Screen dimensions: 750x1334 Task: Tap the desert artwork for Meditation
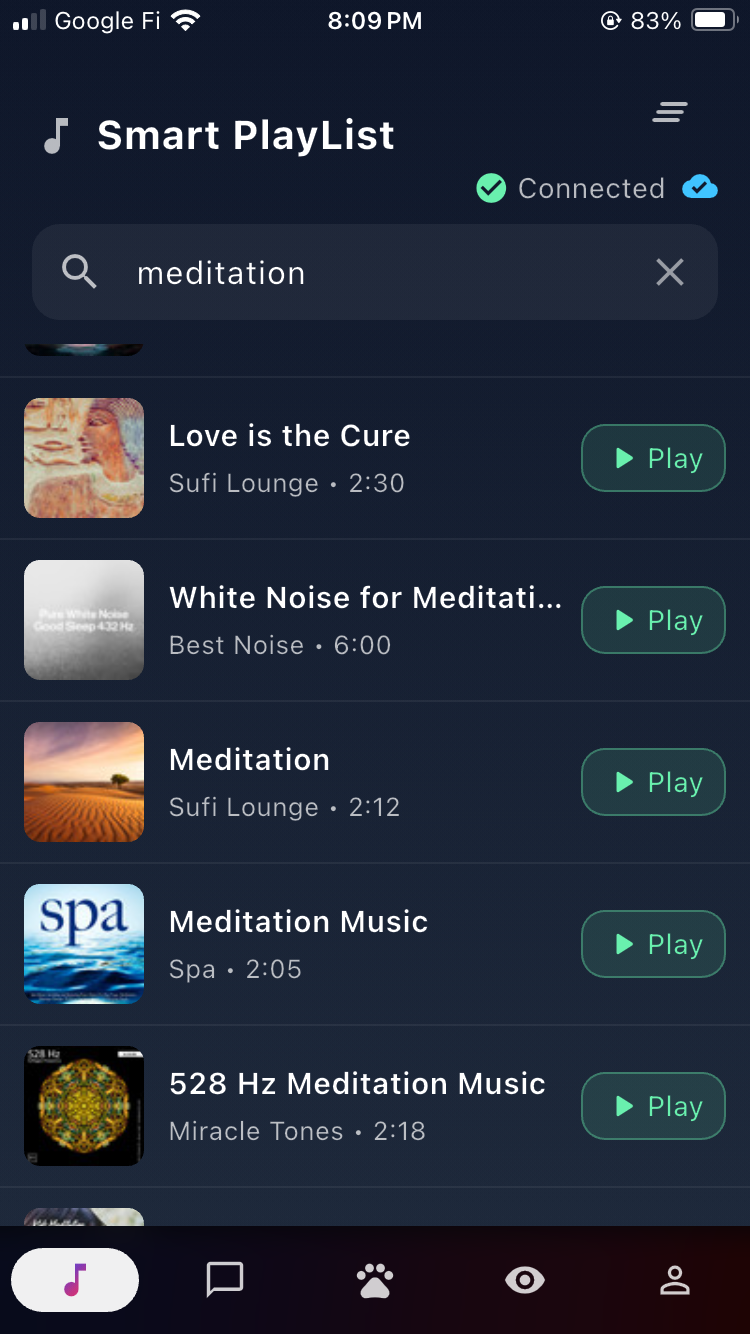tap(83, 782)
